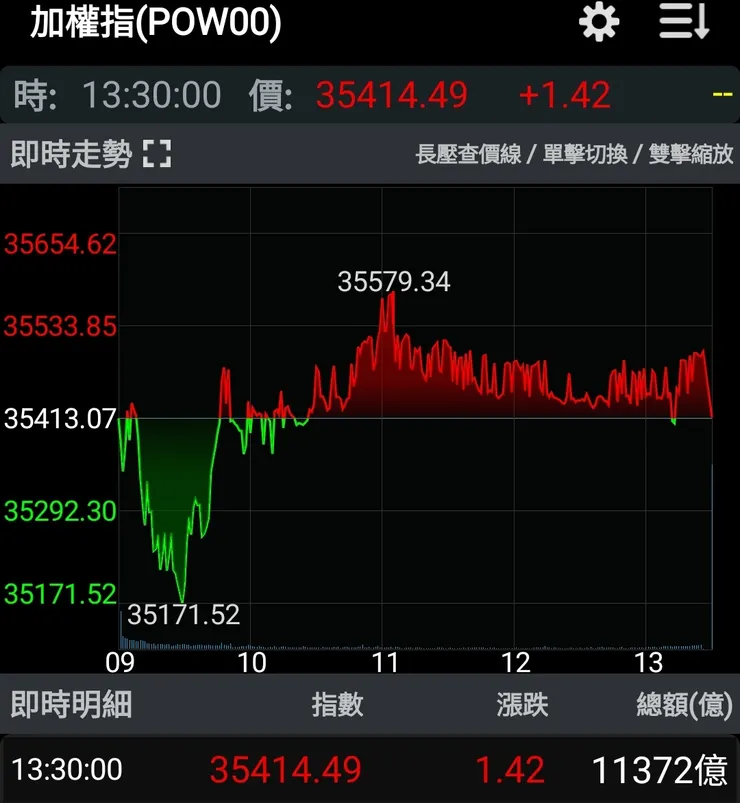Click the 35579.34 peak label on chart
Screen dimensions: 740x803
(x=394, y=282)
